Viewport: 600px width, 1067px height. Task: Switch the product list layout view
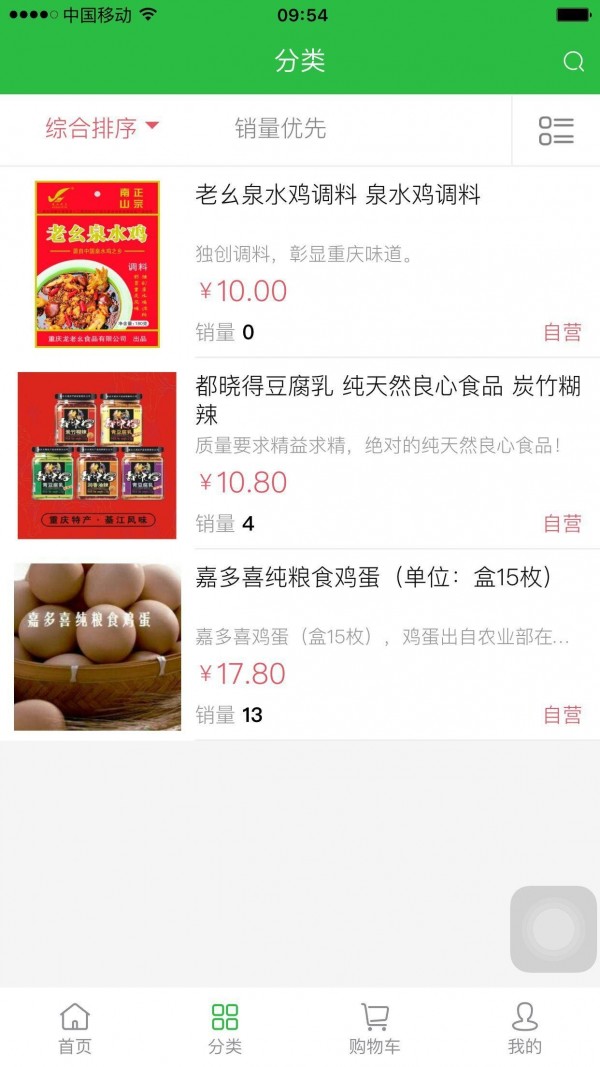[556, 130]
